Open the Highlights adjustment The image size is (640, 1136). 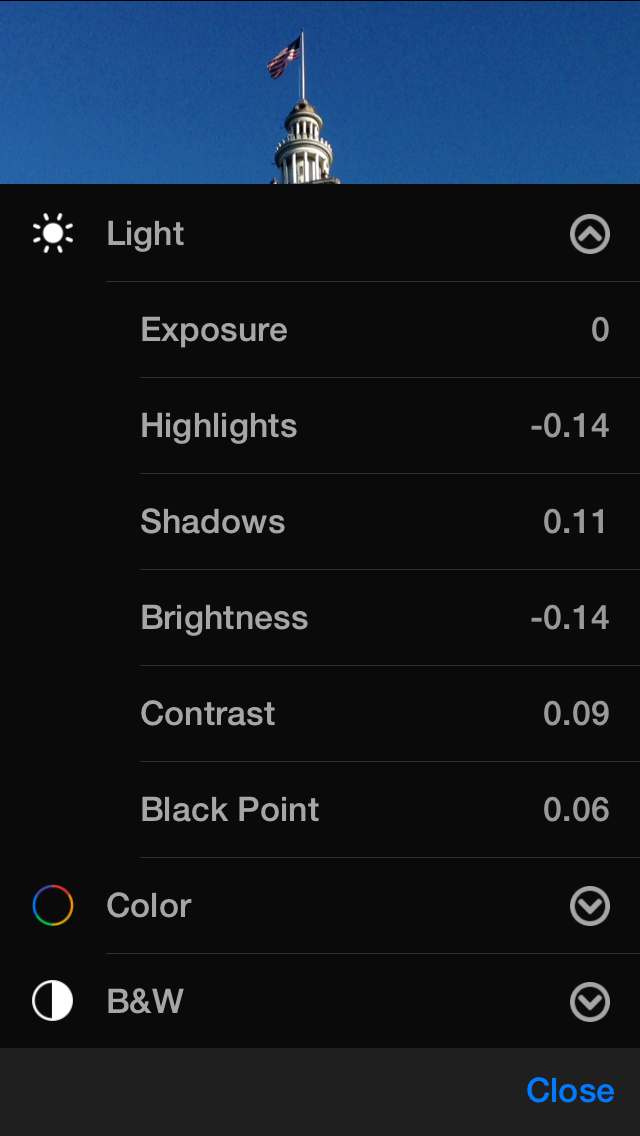[390, 425]
